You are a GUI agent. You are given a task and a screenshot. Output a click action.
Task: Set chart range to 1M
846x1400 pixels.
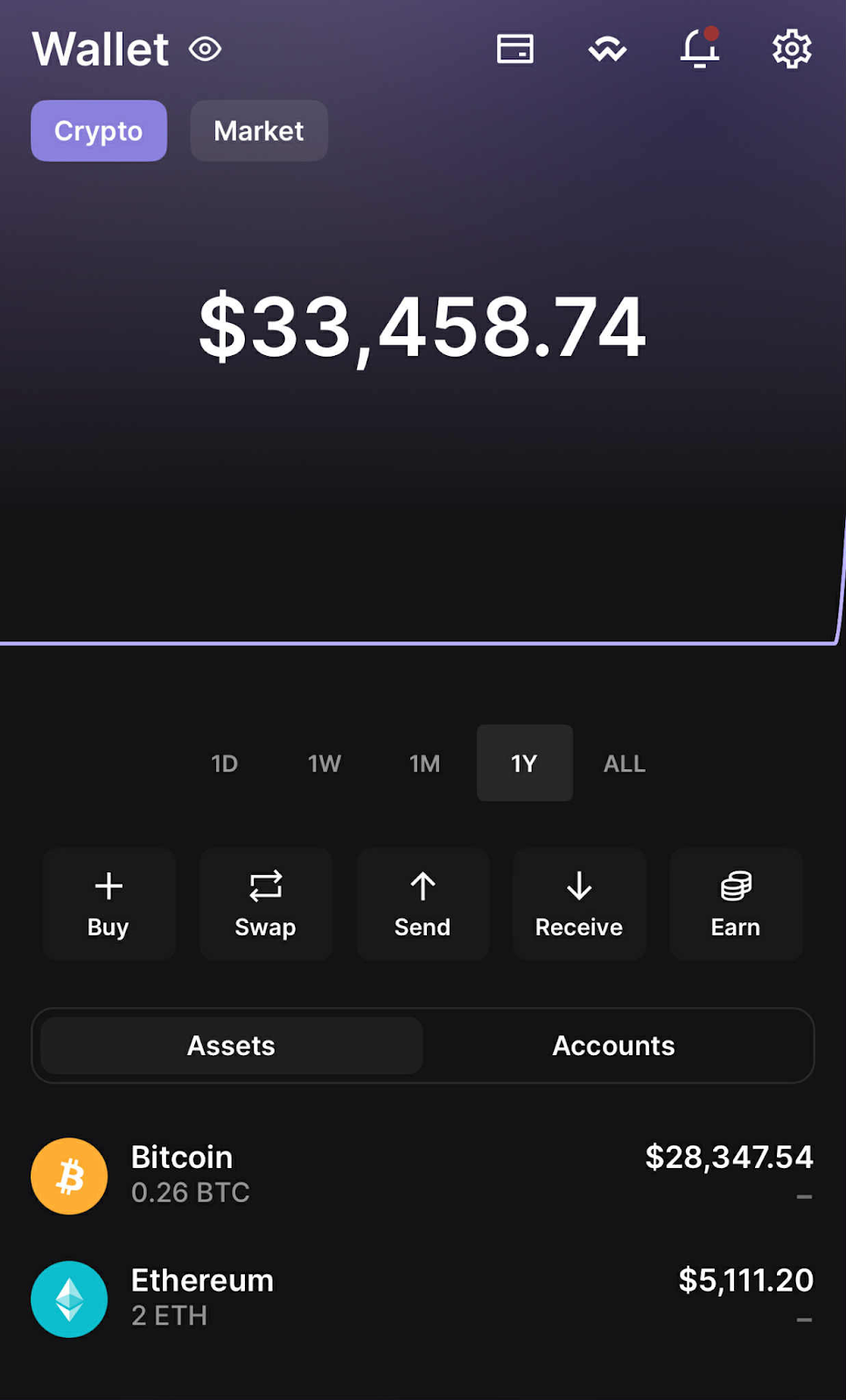pos(425,763)
